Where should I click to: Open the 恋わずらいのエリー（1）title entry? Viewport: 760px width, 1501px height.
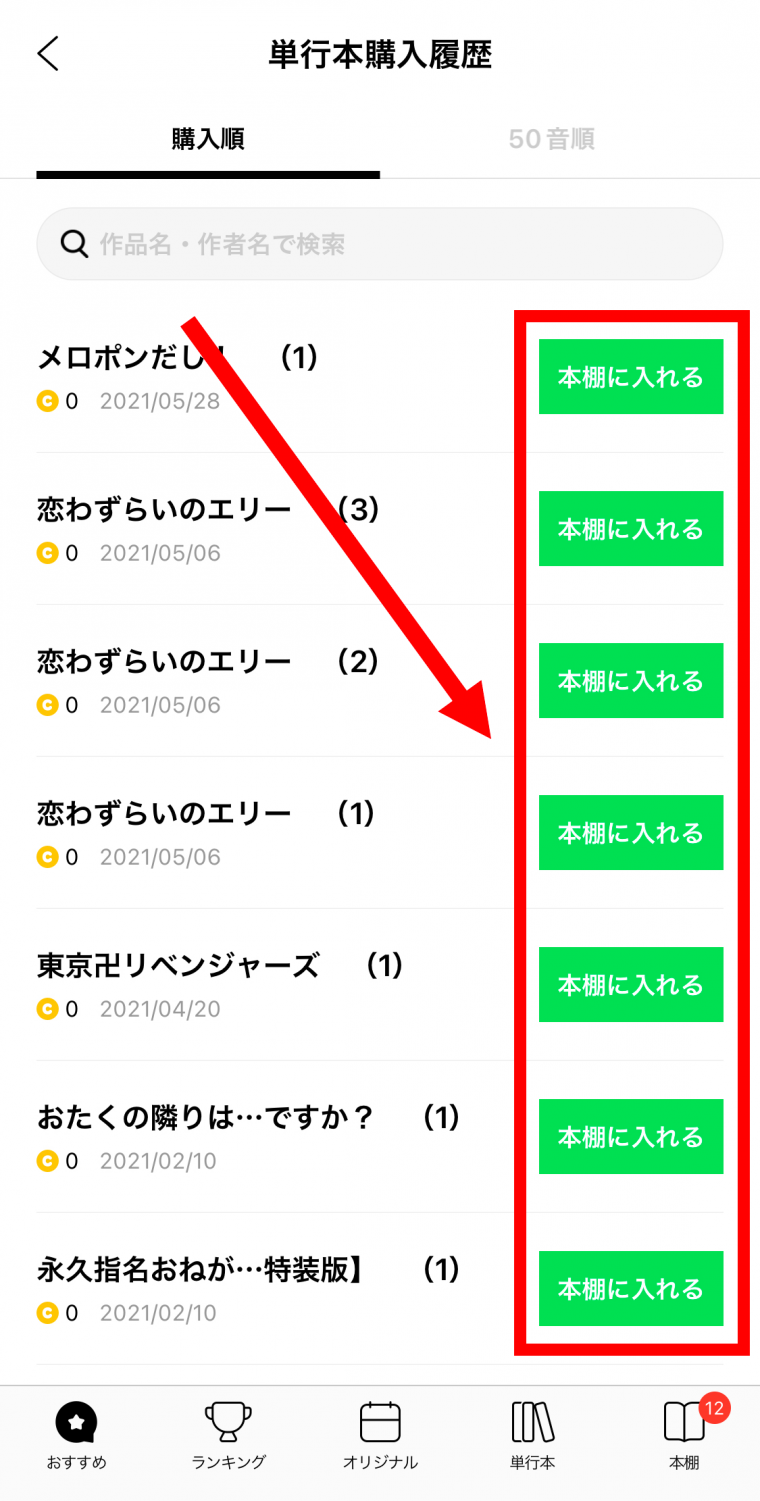[165, 814]
